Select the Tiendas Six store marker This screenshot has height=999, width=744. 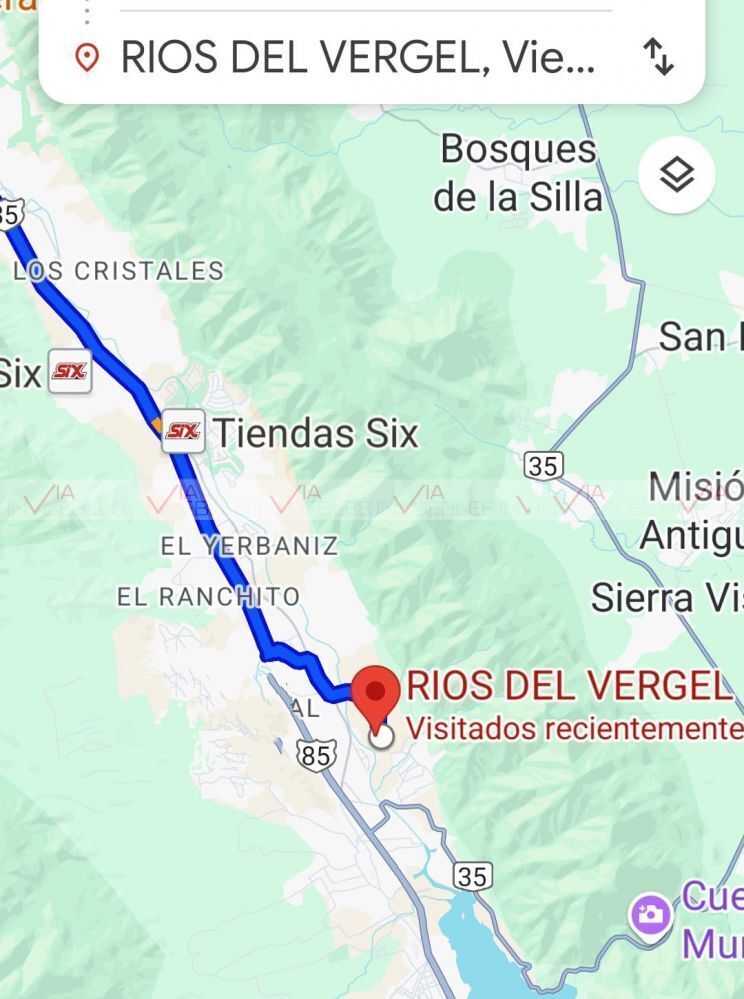click(184, 431)
